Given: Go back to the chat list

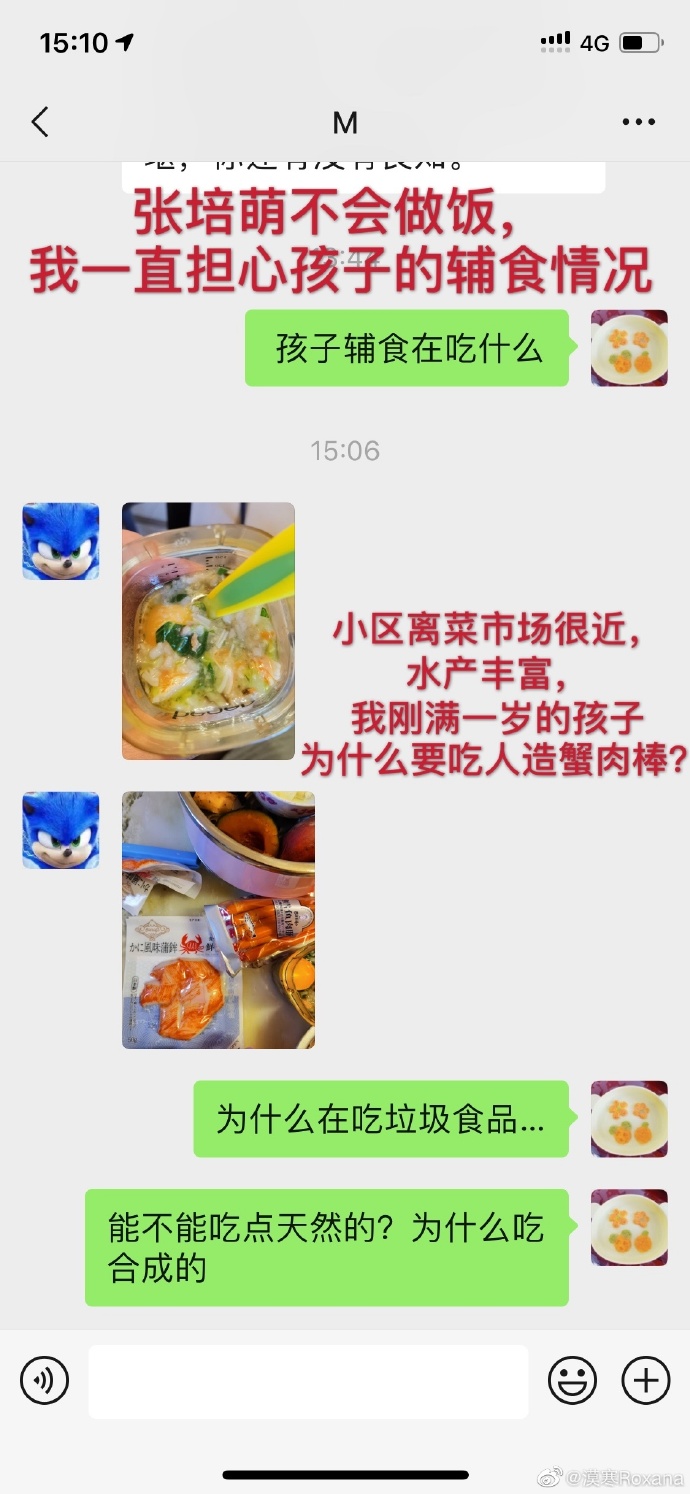Looking at the screenshot, I should (x=40, y=122).
